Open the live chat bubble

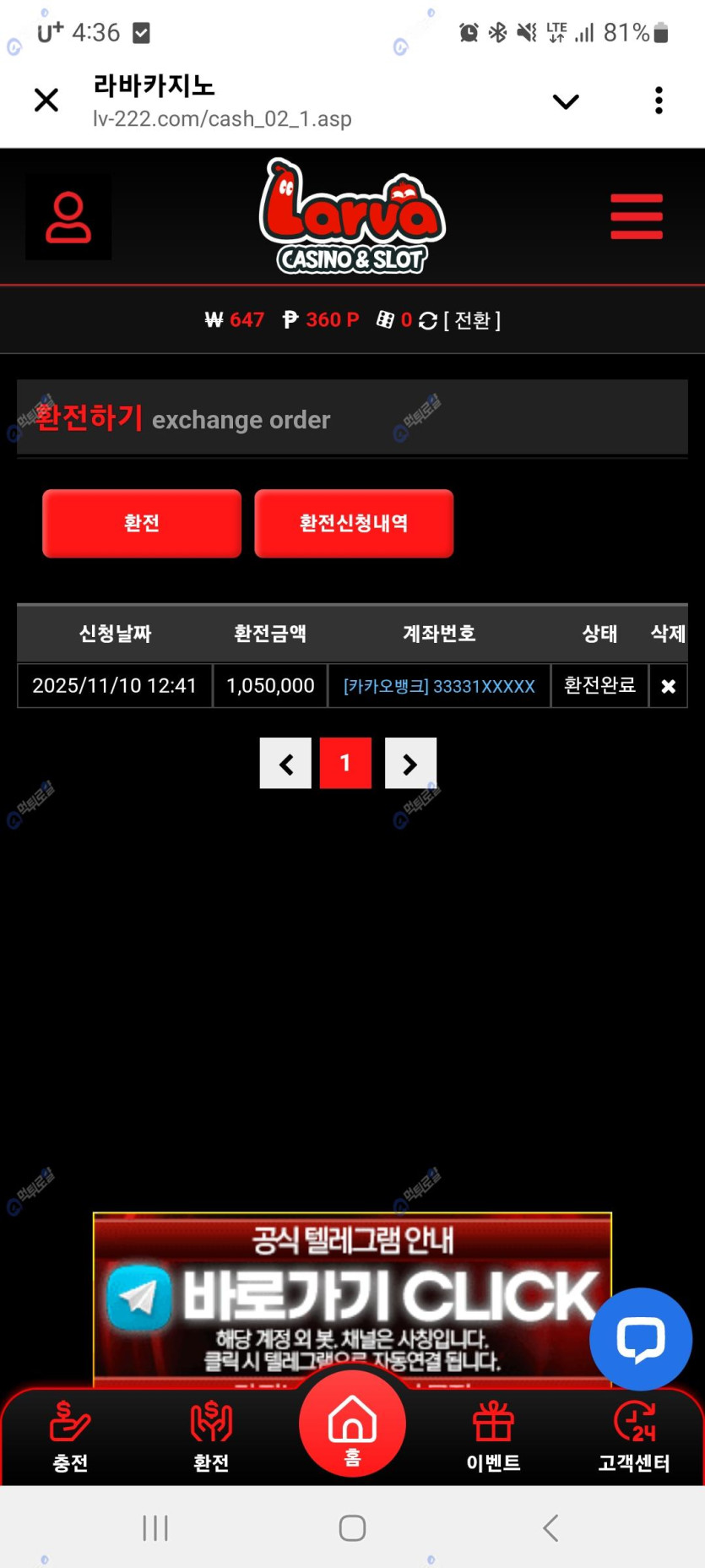click(641, 1339)
